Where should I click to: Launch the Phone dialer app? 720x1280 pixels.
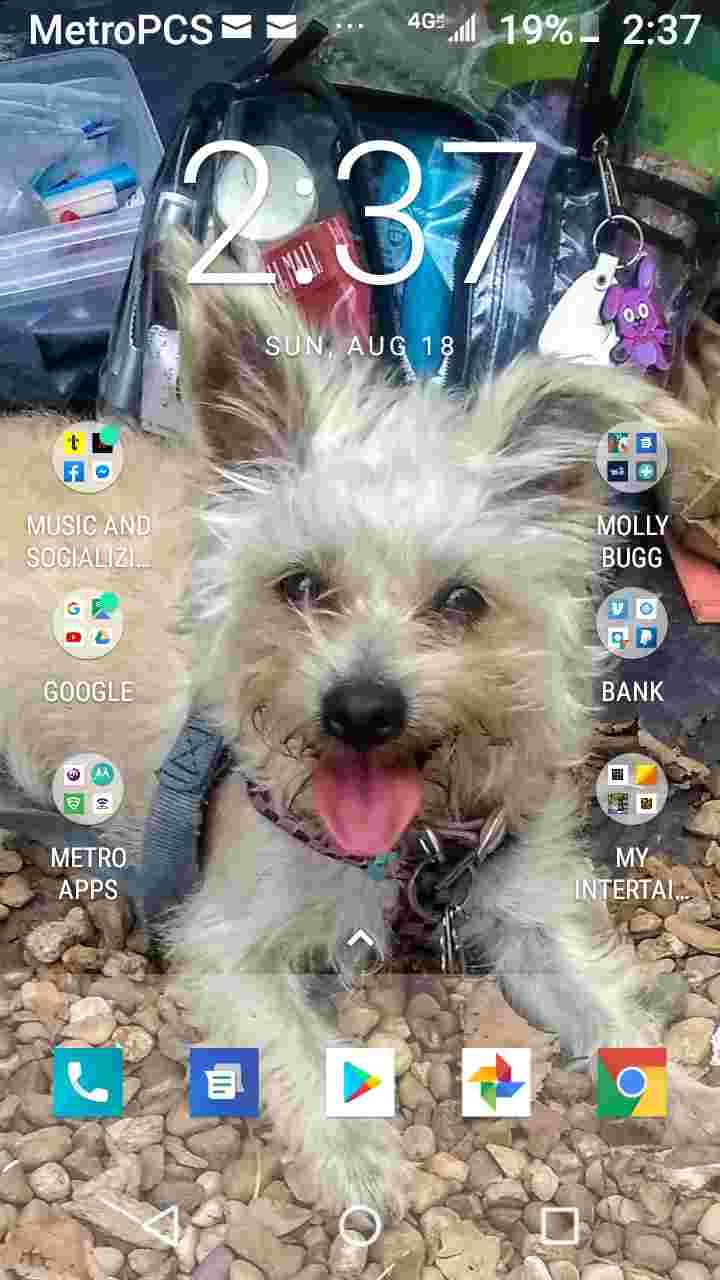[x=88, y=1082]
